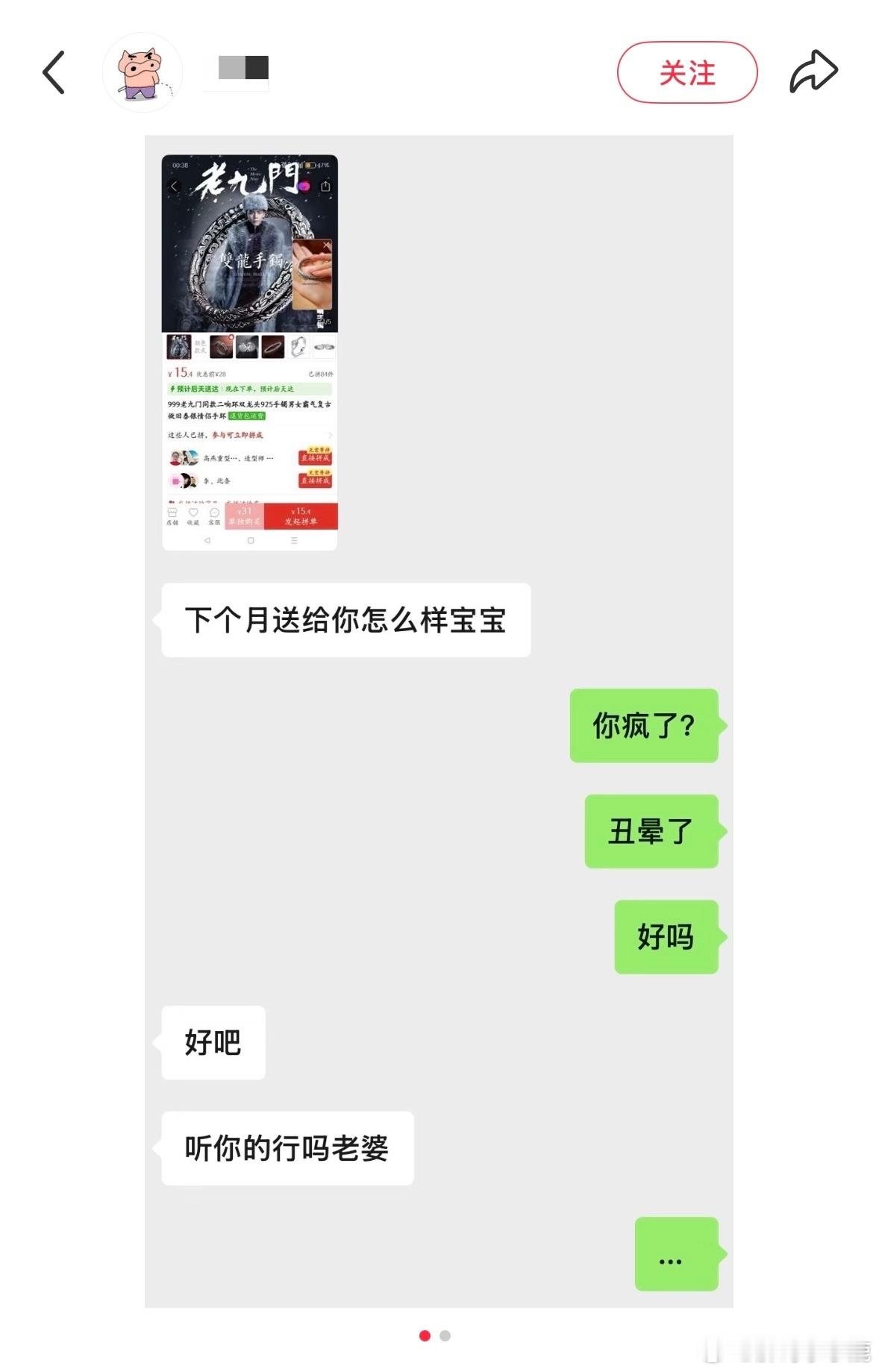Tap the 退货包运费 green tag
Image resolution: width=879 pixels, height=1372 pixels.
(x=247, y=416)
